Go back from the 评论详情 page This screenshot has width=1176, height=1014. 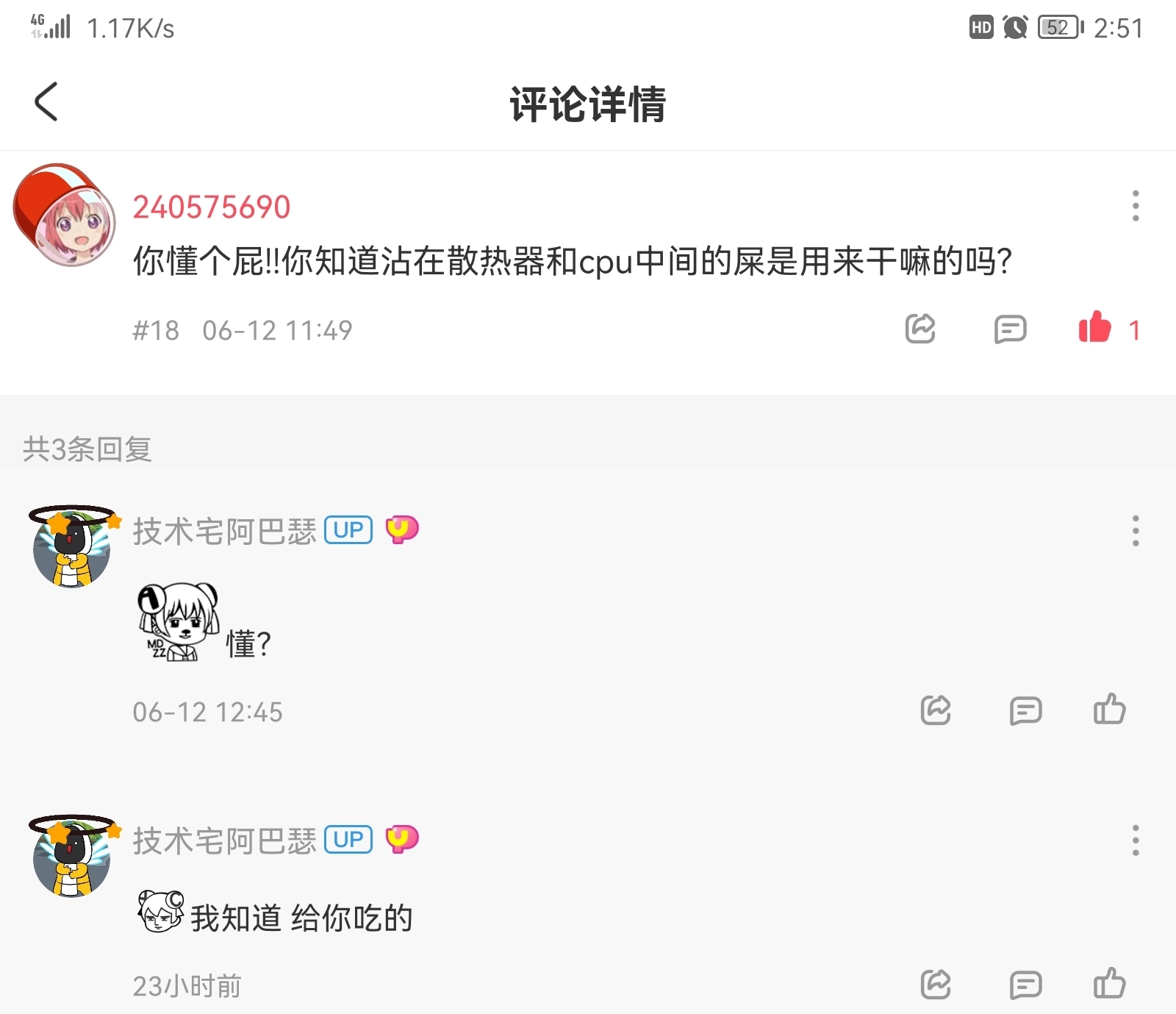click(46, 101)
